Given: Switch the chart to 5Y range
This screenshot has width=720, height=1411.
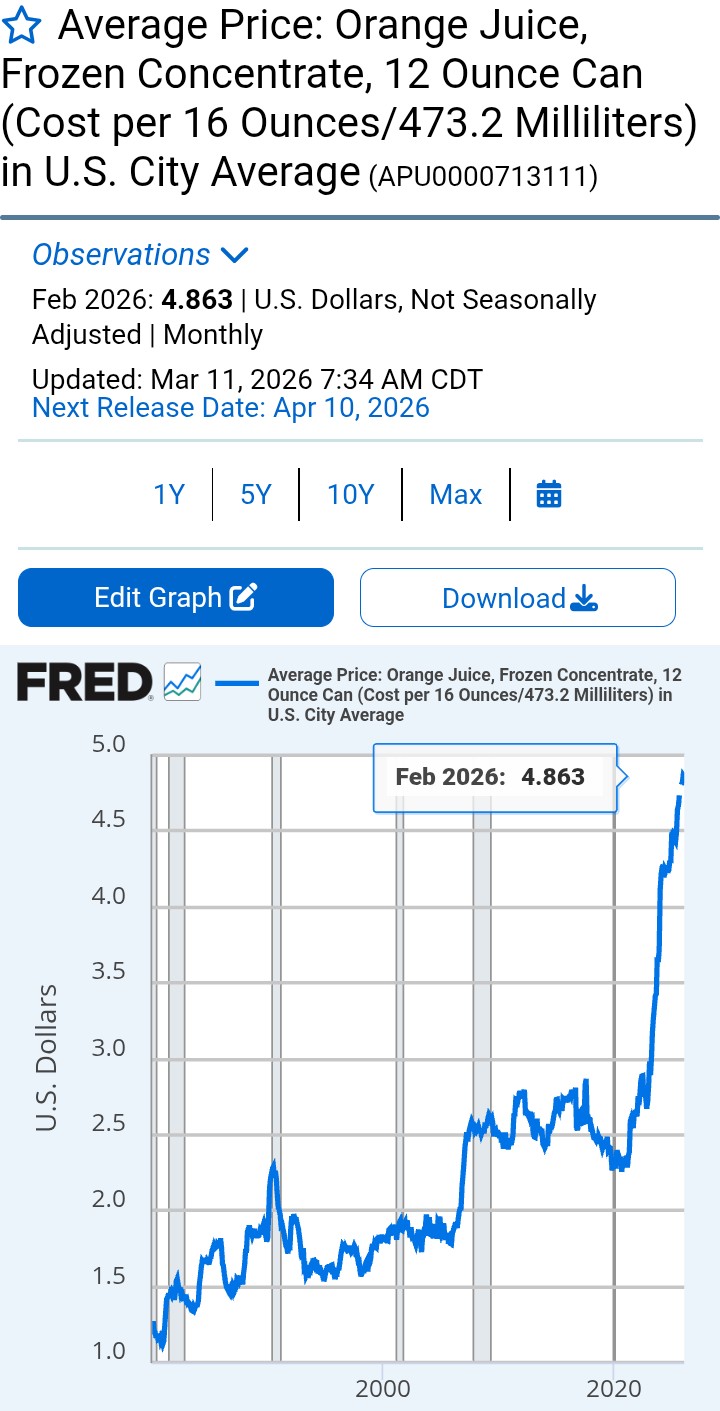Looking at the screenshot, I should coord(256,495).
